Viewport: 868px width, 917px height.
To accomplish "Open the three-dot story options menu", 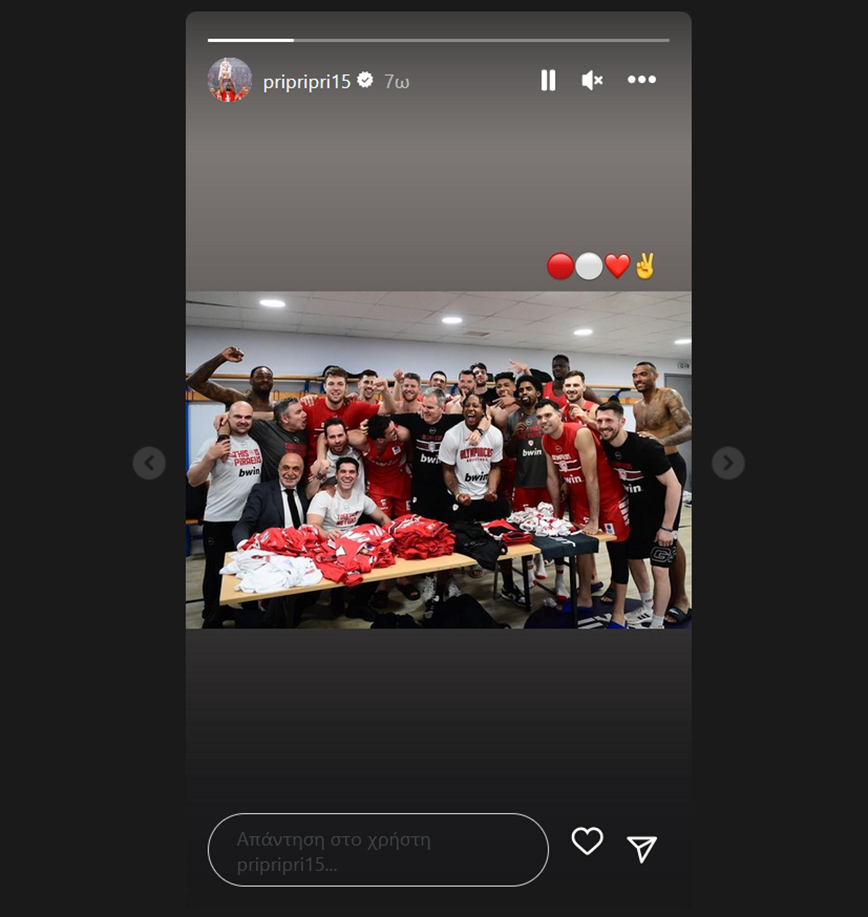I will click(642, 80).
